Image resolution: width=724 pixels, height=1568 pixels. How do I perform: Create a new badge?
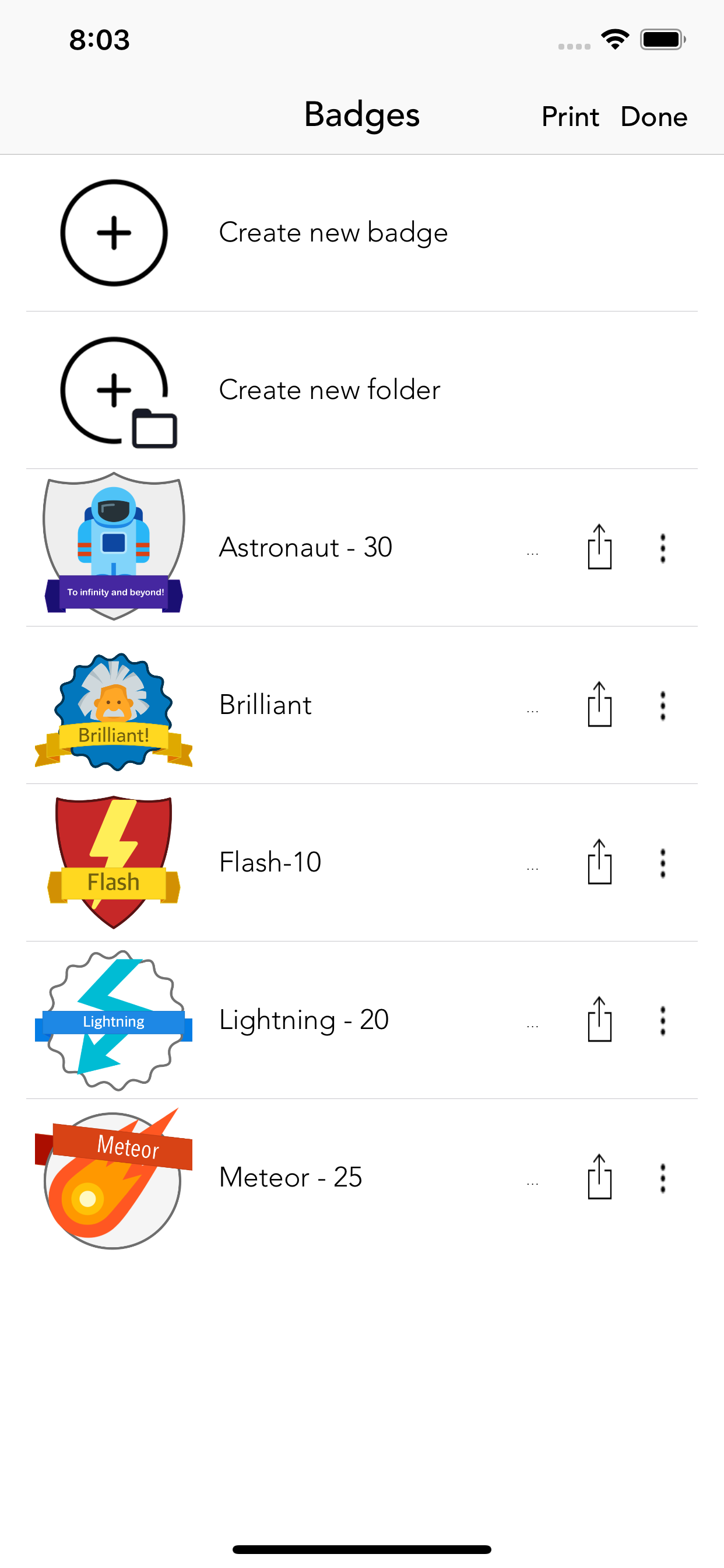(362, 233)
